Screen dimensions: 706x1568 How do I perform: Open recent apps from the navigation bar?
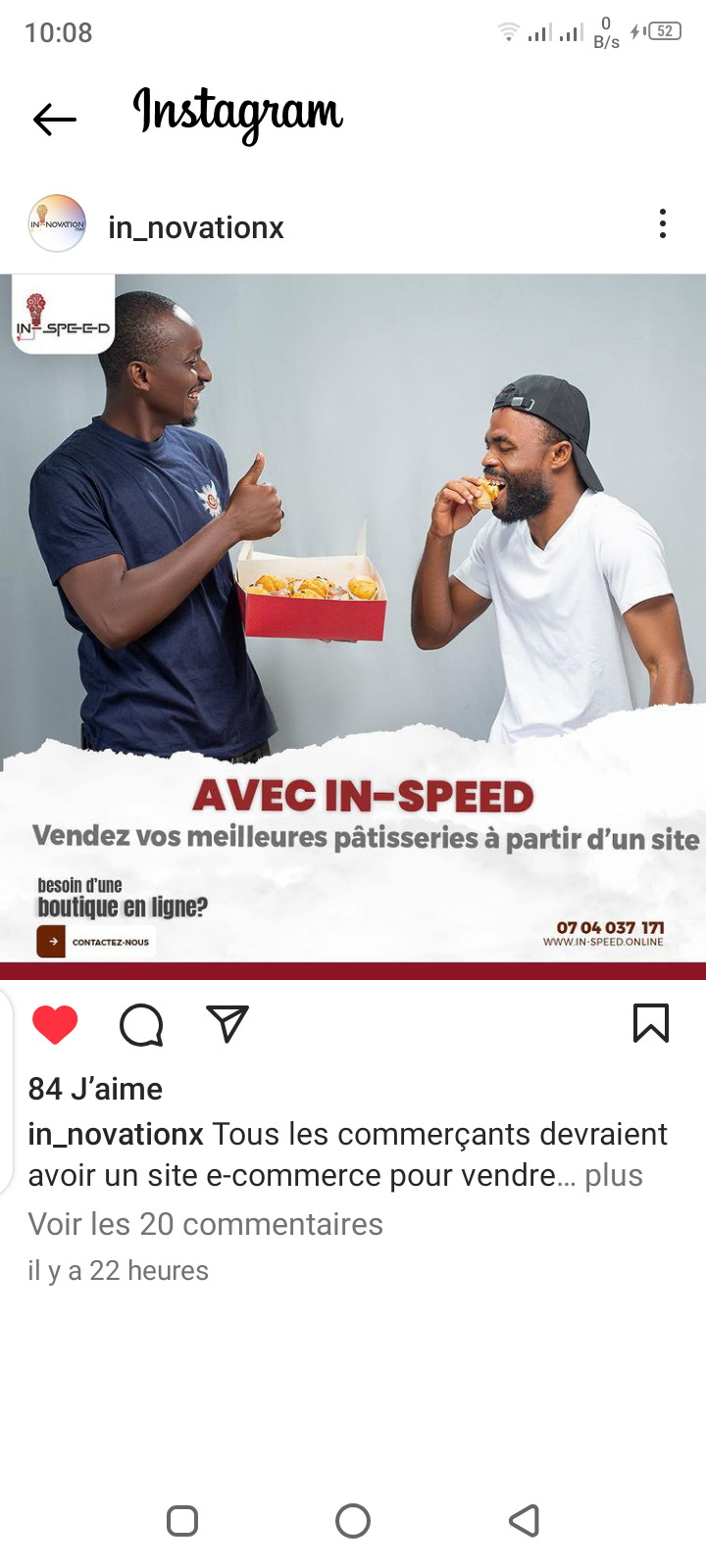pyautogui.click(x=182, y=1521)
